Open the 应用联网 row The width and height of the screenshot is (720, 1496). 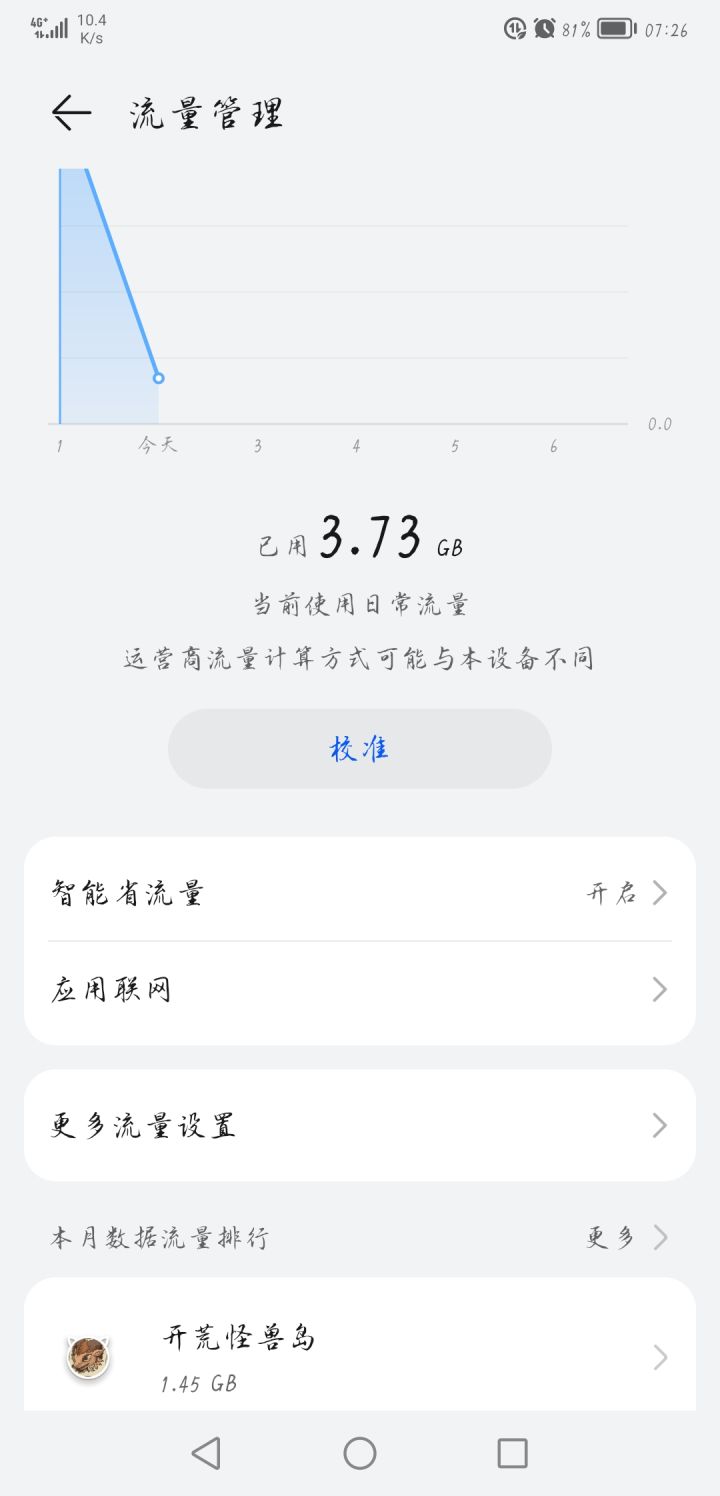[360, 990]
